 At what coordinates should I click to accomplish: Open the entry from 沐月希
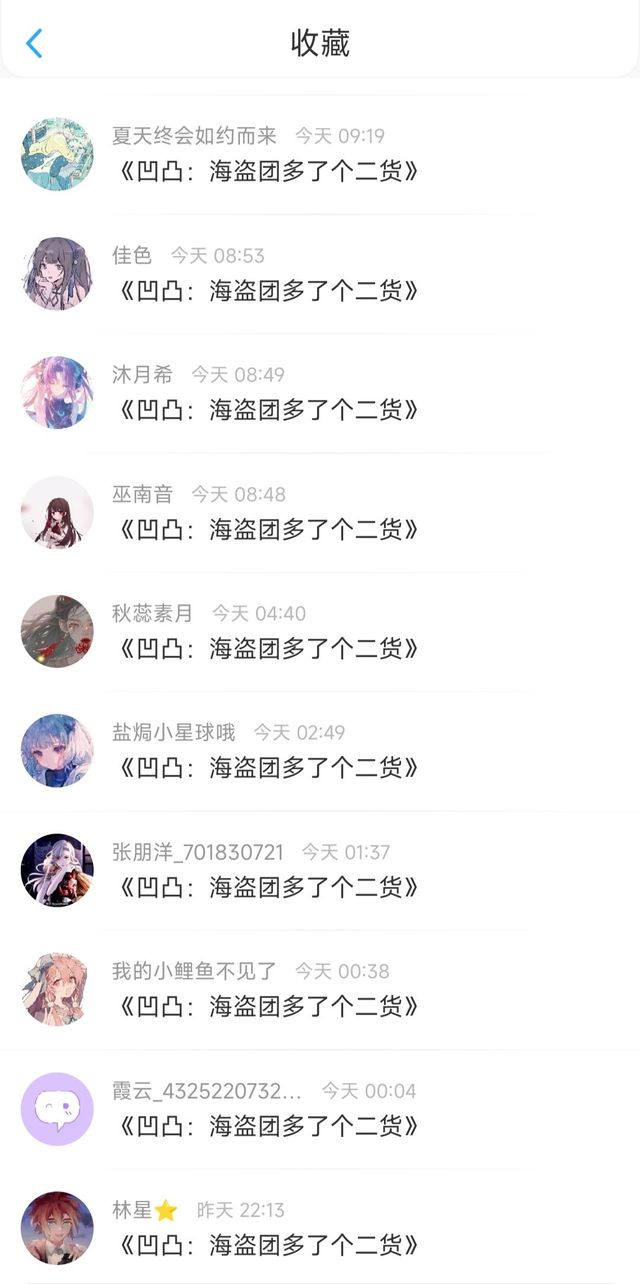[x=320, y=393]
